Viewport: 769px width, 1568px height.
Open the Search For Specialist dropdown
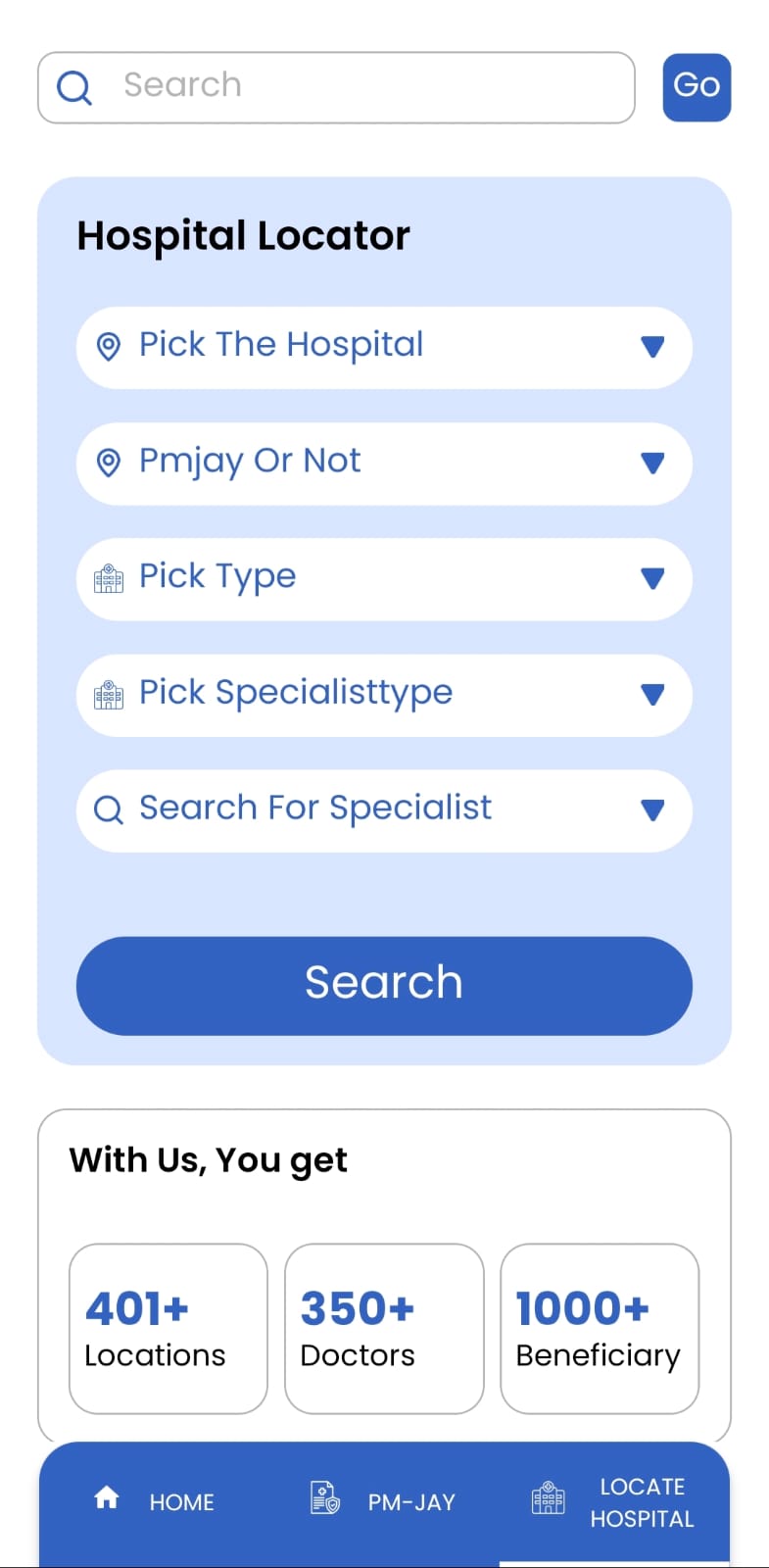[x=384, y=809]
